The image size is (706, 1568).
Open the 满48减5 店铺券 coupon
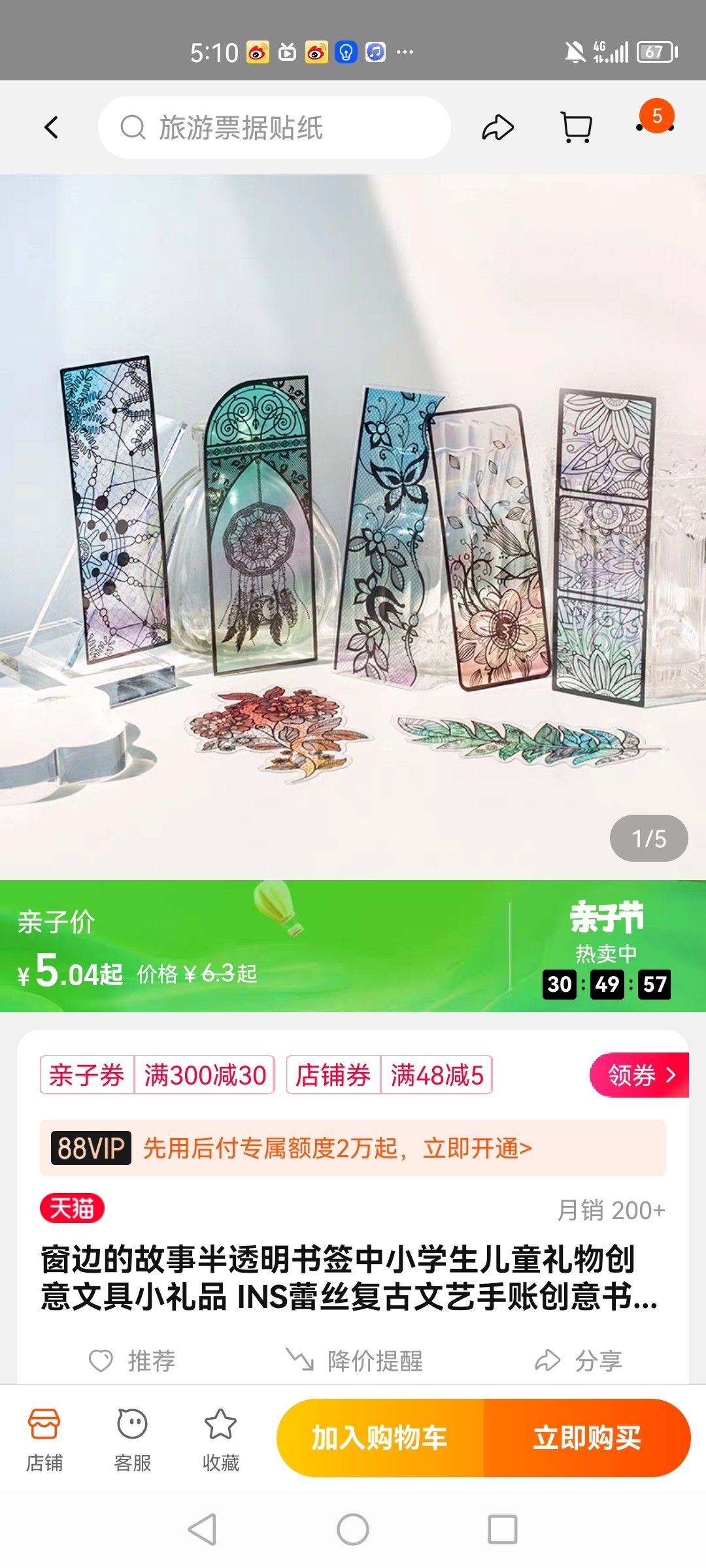click(390, 1075)
